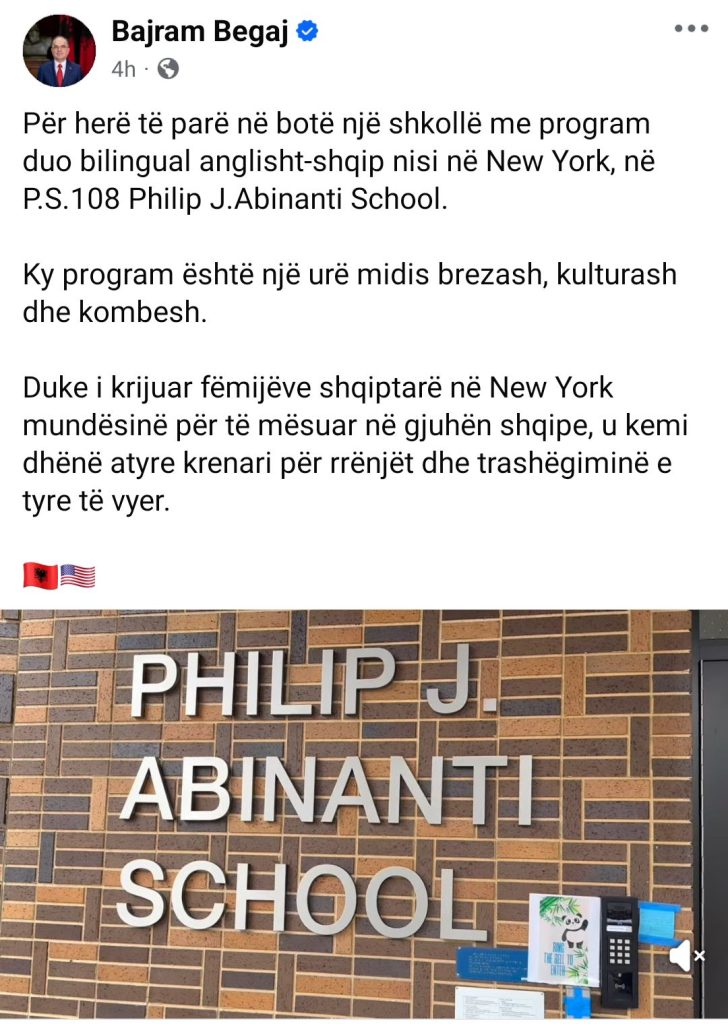Unmute the video sound
The image size is (728, 1024).
[685, 956]
